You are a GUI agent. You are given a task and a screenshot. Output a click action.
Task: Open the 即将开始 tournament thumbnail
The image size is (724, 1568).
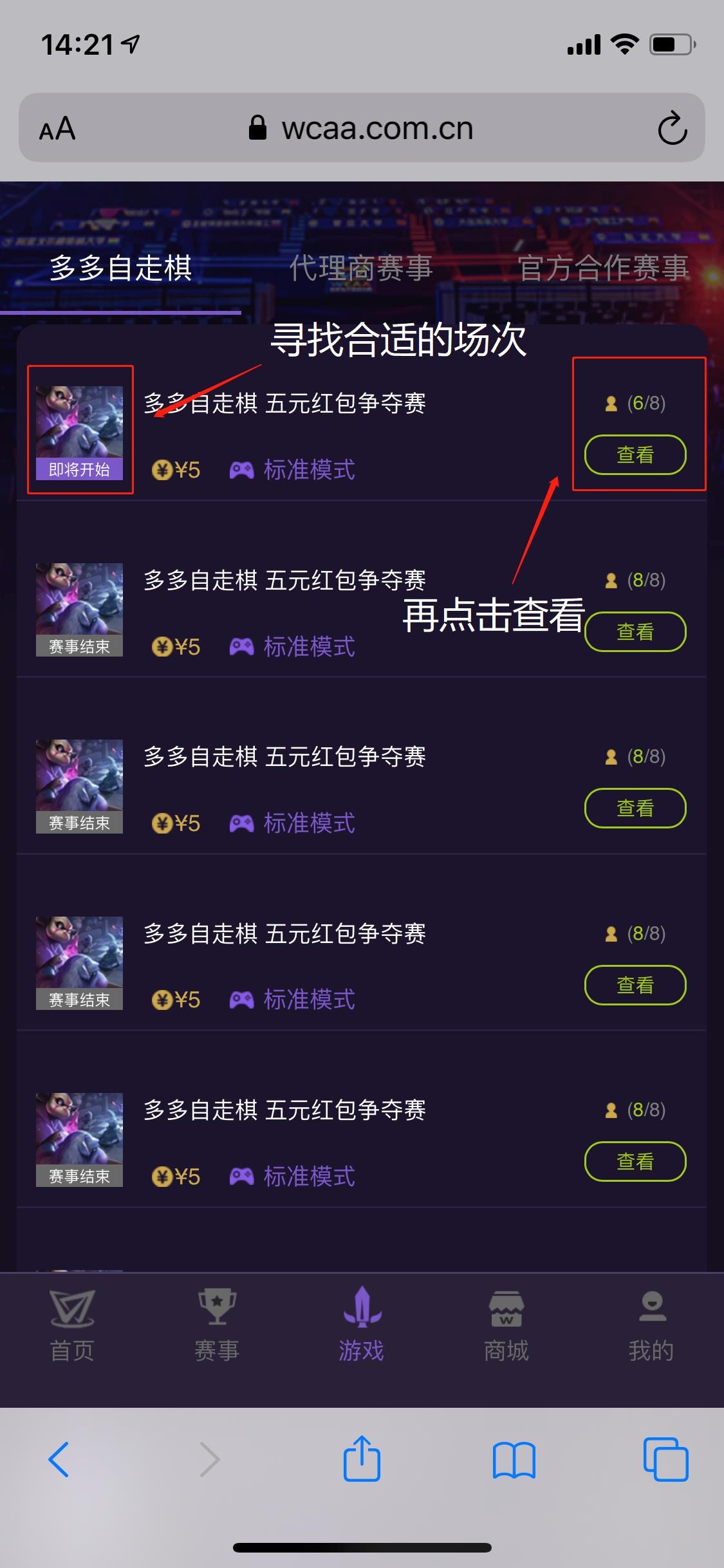tap(79, 431)
